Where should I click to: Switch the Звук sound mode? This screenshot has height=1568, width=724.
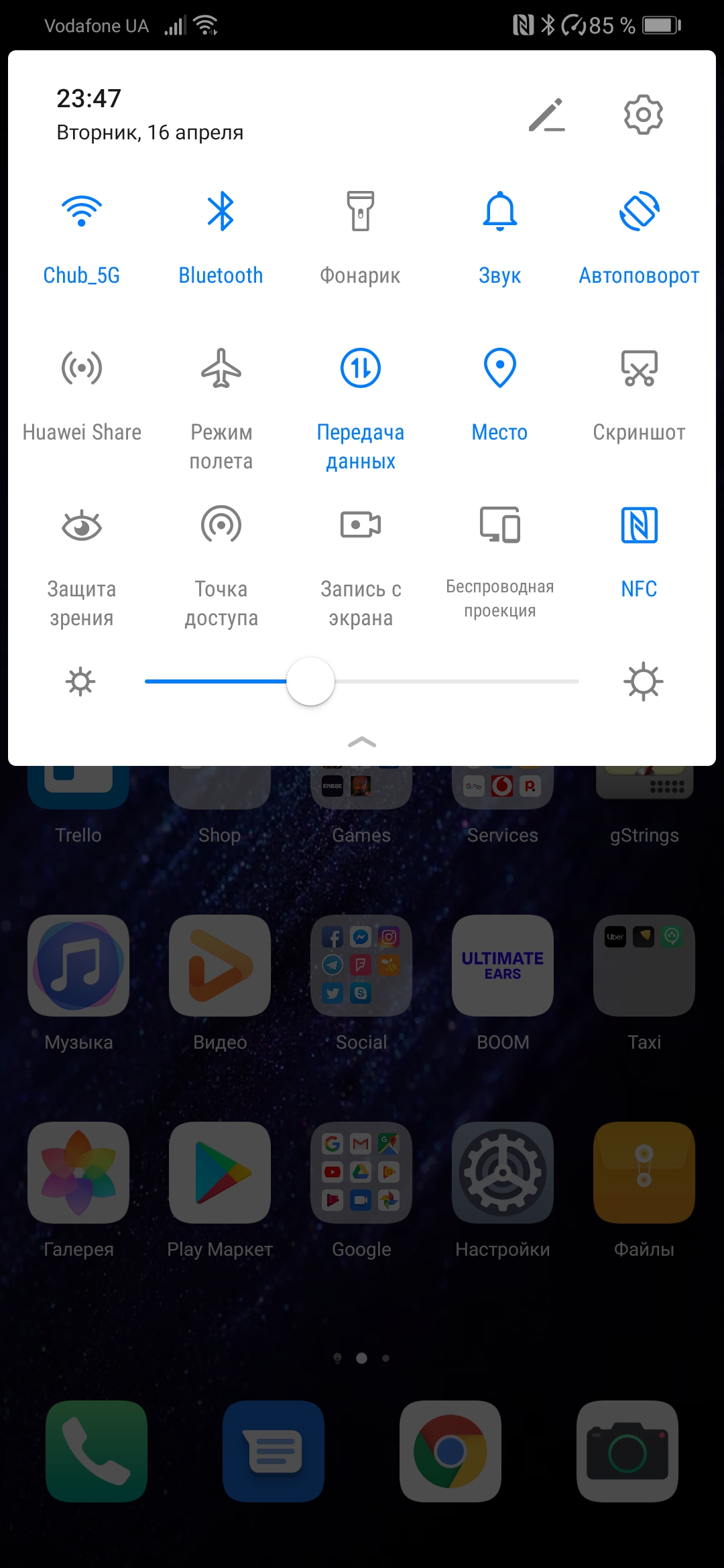tap(500, 212)
